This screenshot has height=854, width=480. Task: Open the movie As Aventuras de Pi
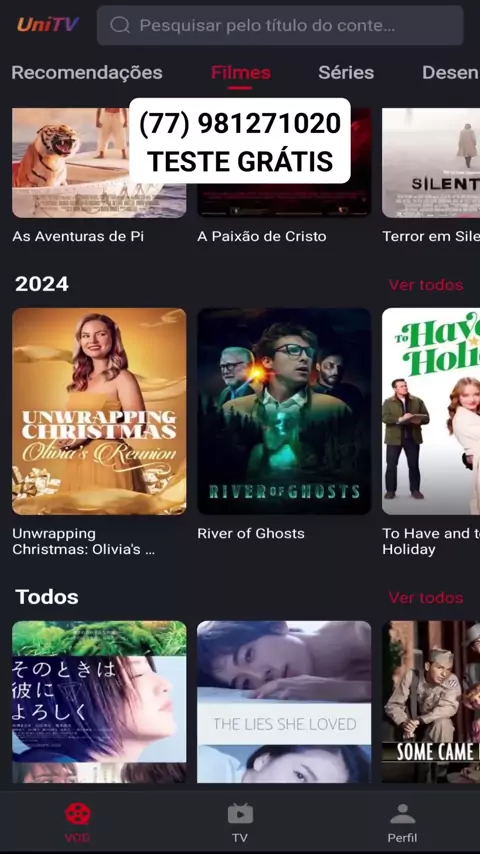[x=99, y=163]
